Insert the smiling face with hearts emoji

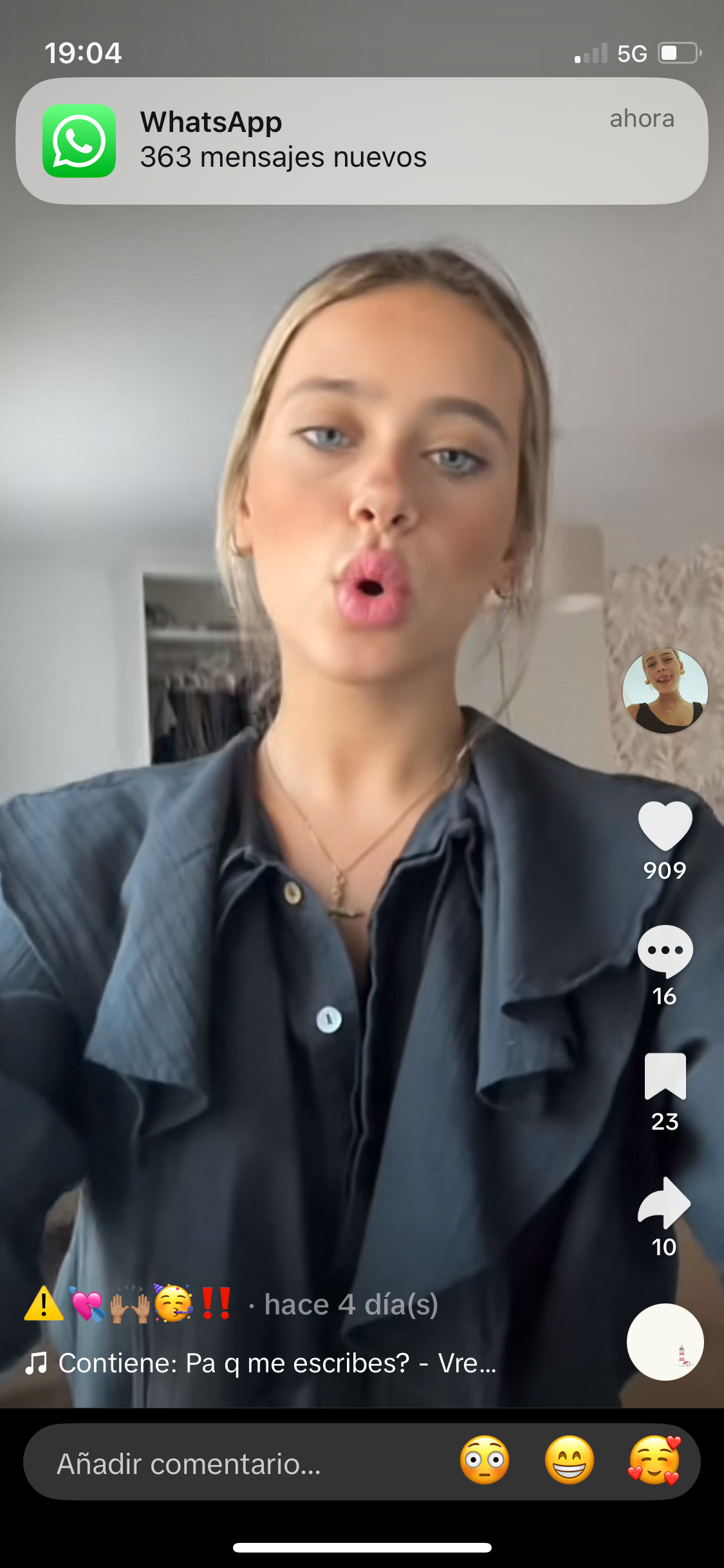pyautogui.click(x=654, y=1461)
